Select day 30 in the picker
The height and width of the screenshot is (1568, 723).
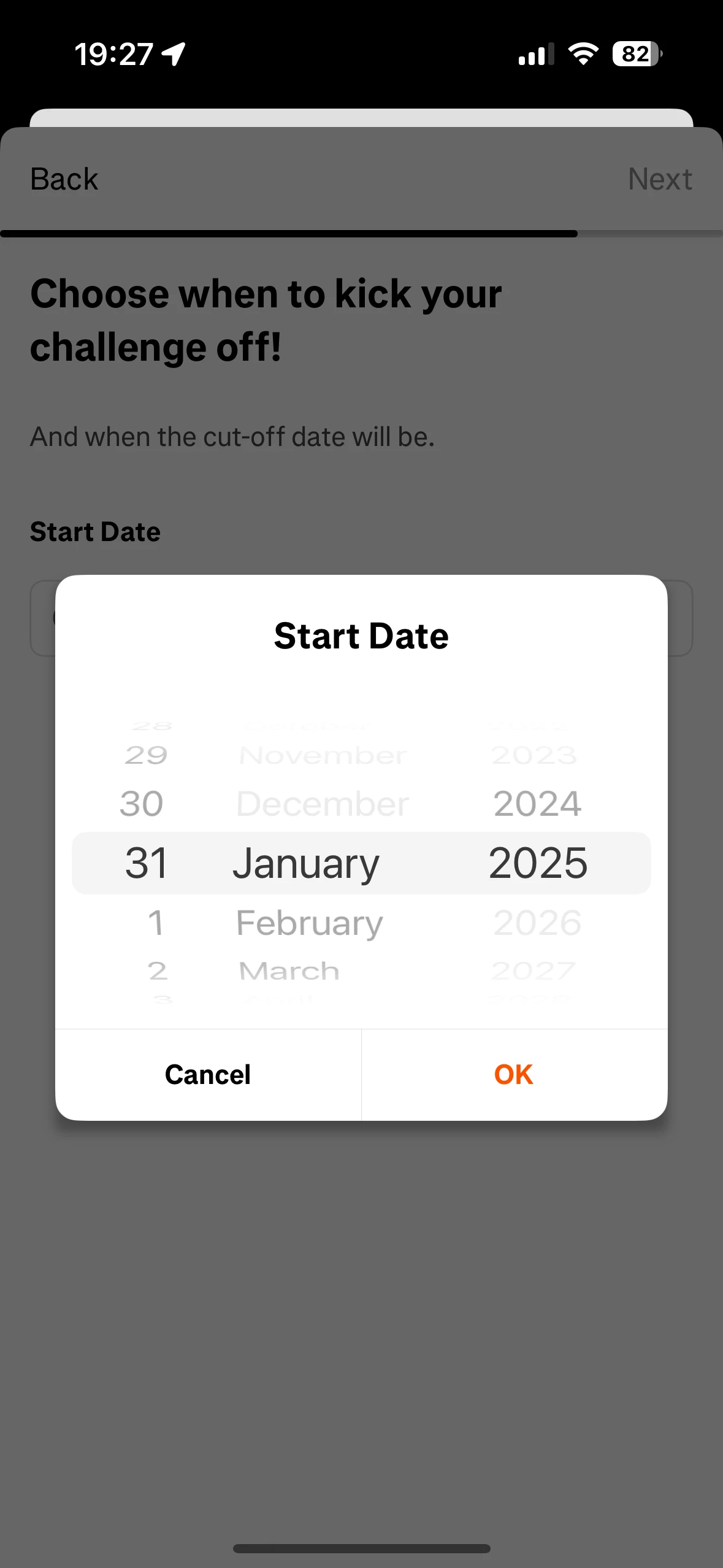(x=142, y=804)
